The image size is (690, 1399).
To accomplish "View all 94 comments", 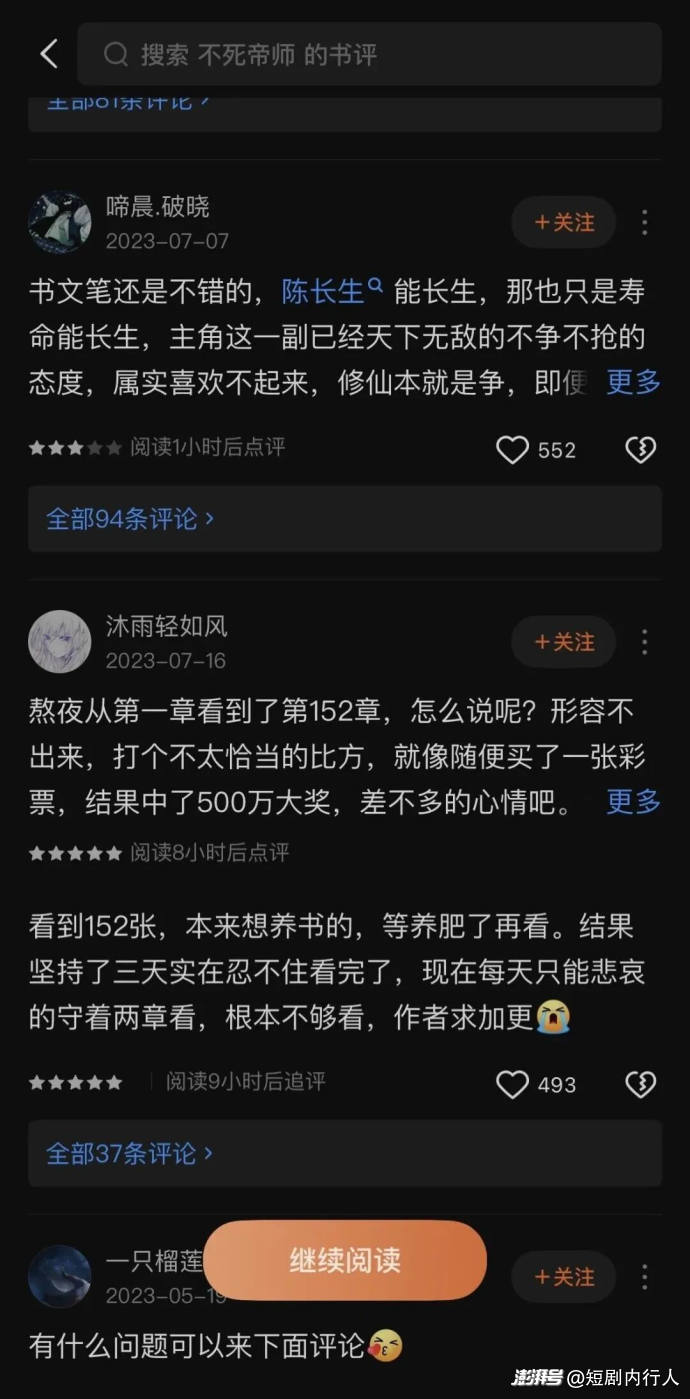I will (130, 519).
